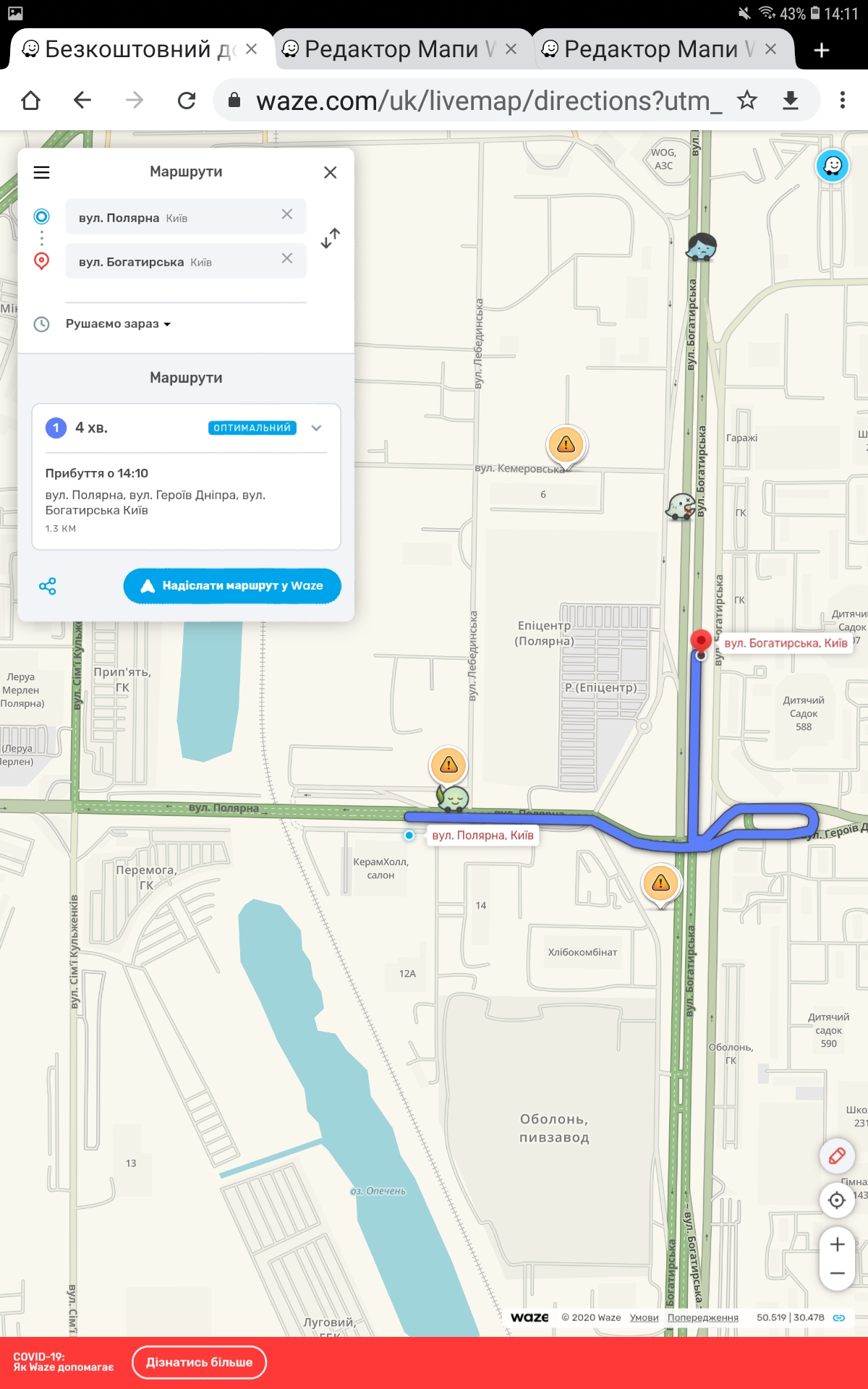
Task: Open the Рушаємо зараз departure time dropdown
Action: [118, 324]
